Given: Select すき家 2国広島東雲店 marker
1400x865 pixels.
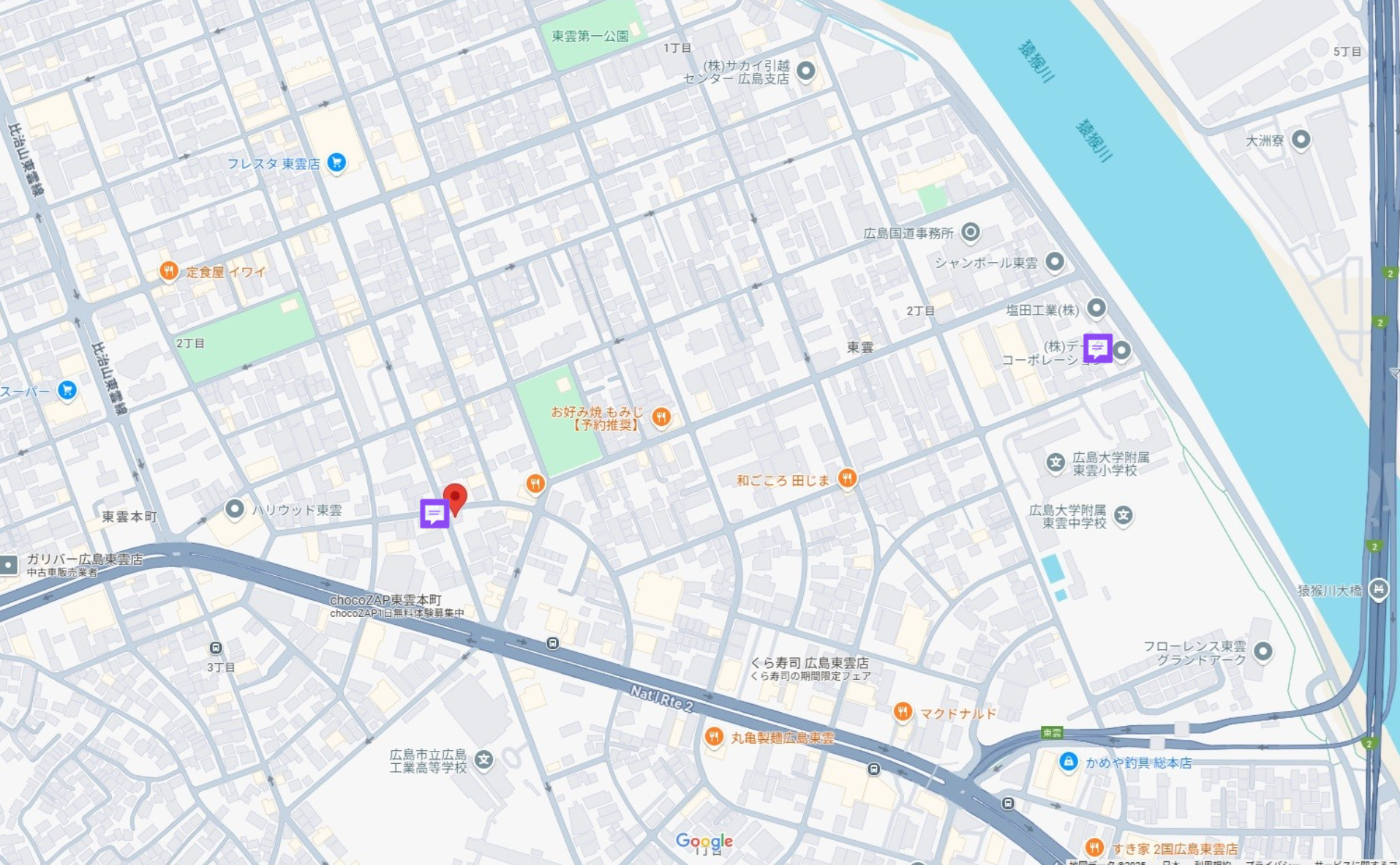Looking at the screenshot, I should click(x=1094, y=847).
